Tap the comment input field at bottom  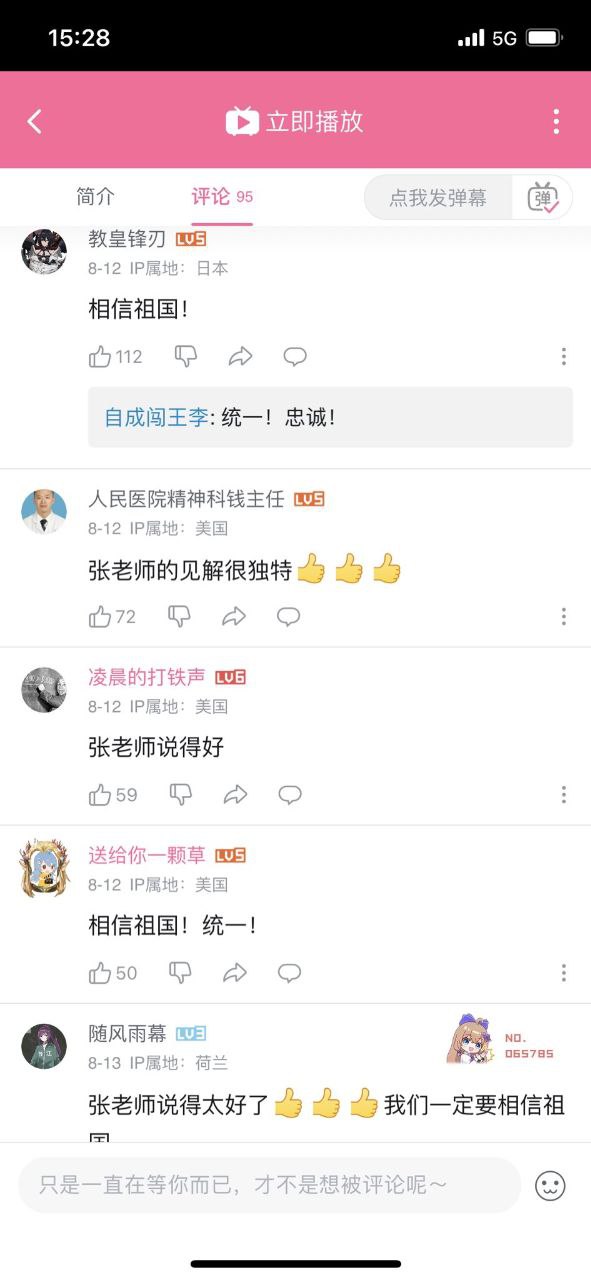point(270,1186)
